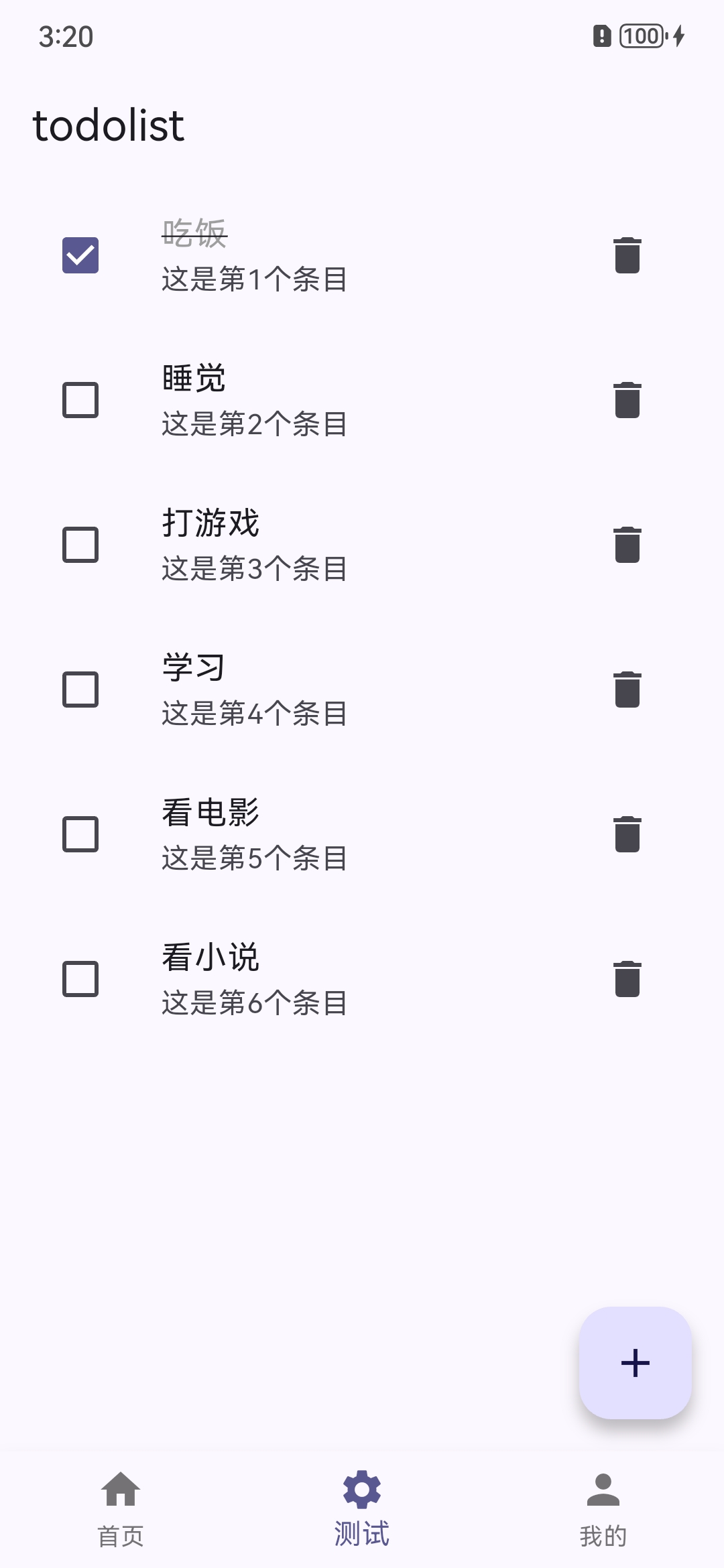The image size is (724, 1568).
Task: Remove the 睡觉 entry with trash icon
Action: [627, 400]
